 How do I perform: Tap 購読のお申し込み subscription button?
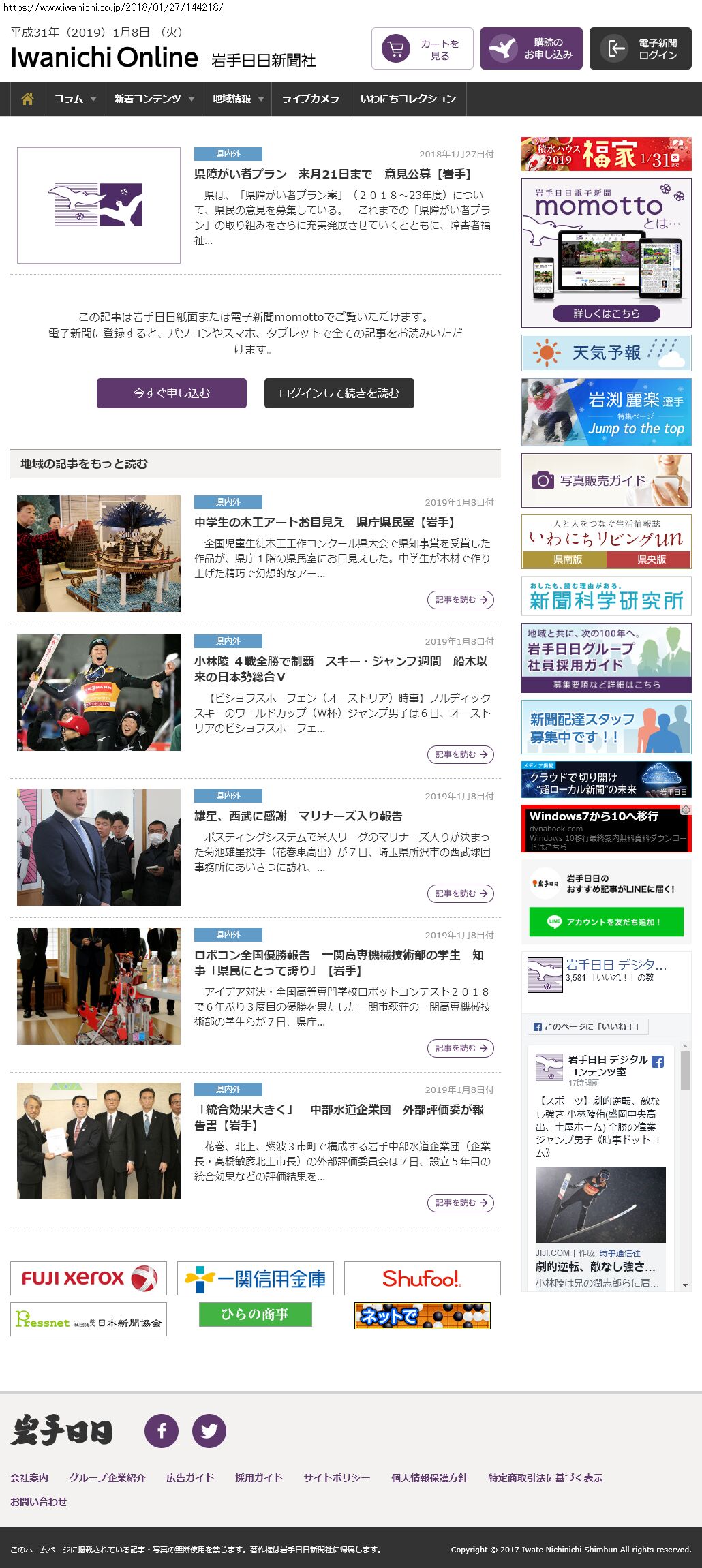point(532,48)
